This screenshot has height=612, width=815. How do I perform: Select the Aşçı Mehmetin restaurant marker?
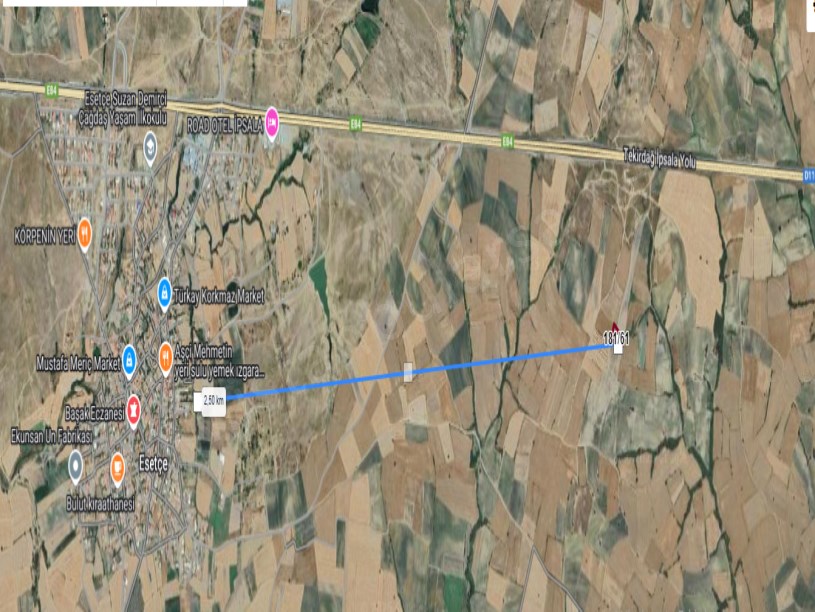pyautogui.click(x=166, y=354)
